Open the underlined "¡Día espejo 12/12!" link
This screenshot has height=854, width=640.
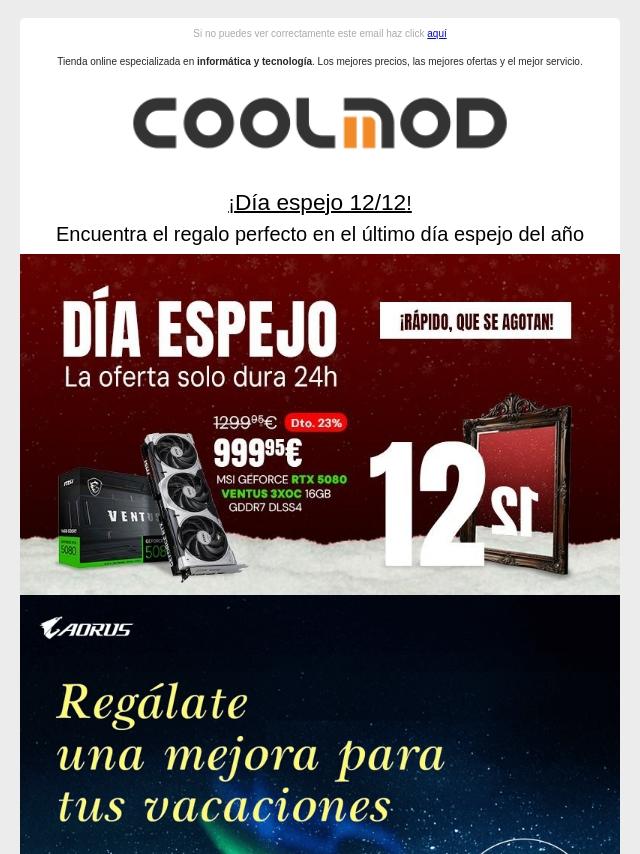click(x=320, y=203)
